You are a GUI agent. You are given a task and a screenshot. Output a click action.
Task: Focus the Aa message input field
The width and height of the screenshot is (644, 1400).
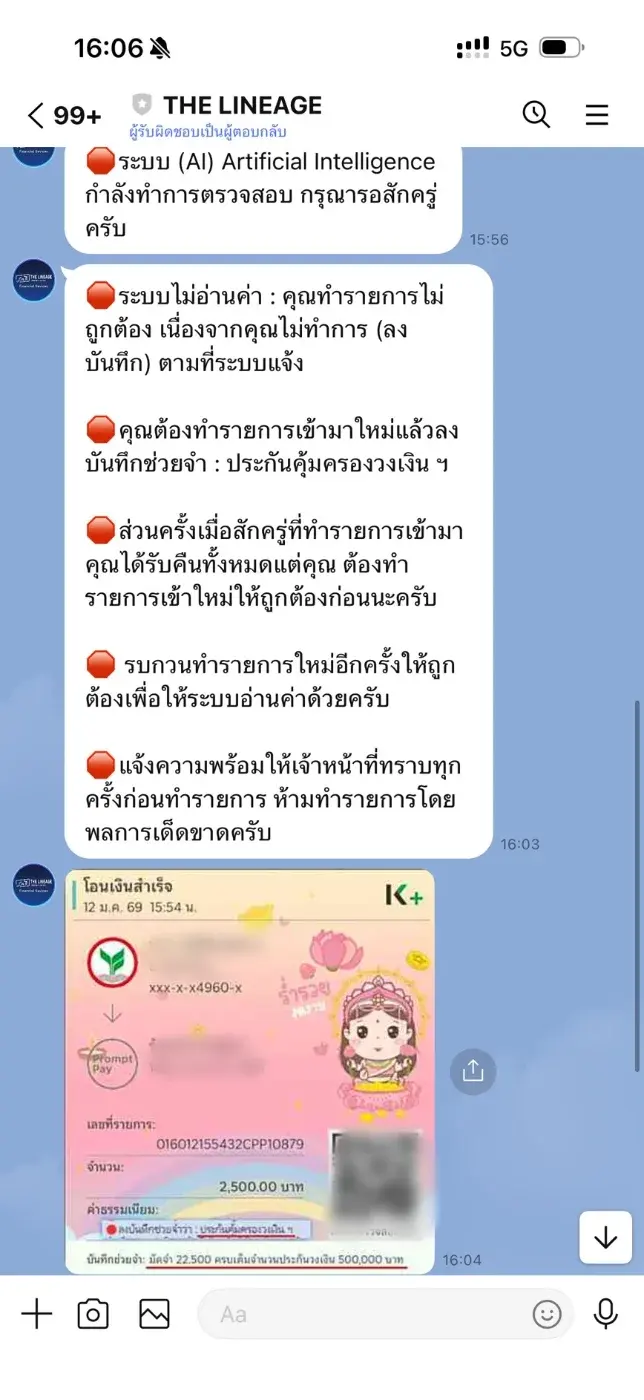click(370, 1314)
